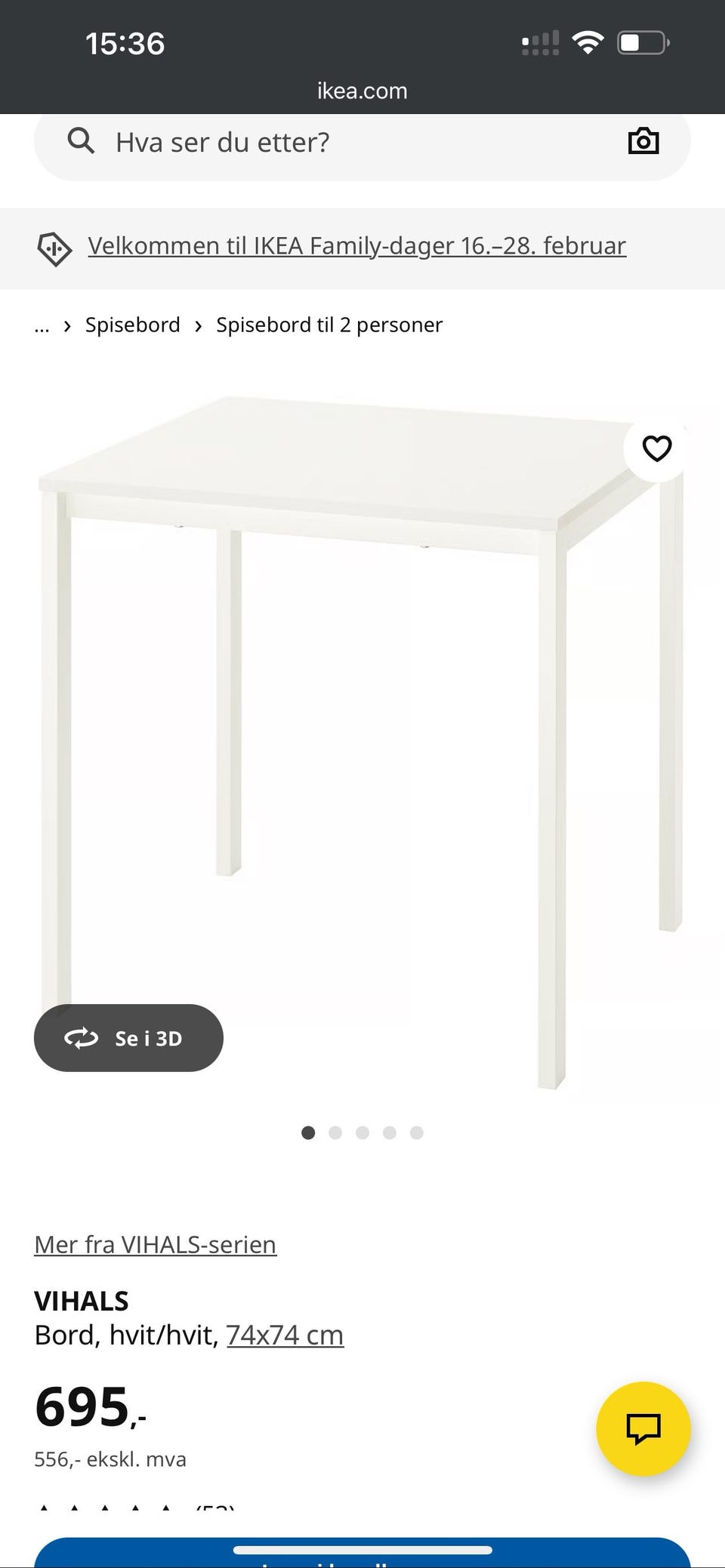
Task: Open the IKEA Family-dager banner link
Action: (356, 246)
